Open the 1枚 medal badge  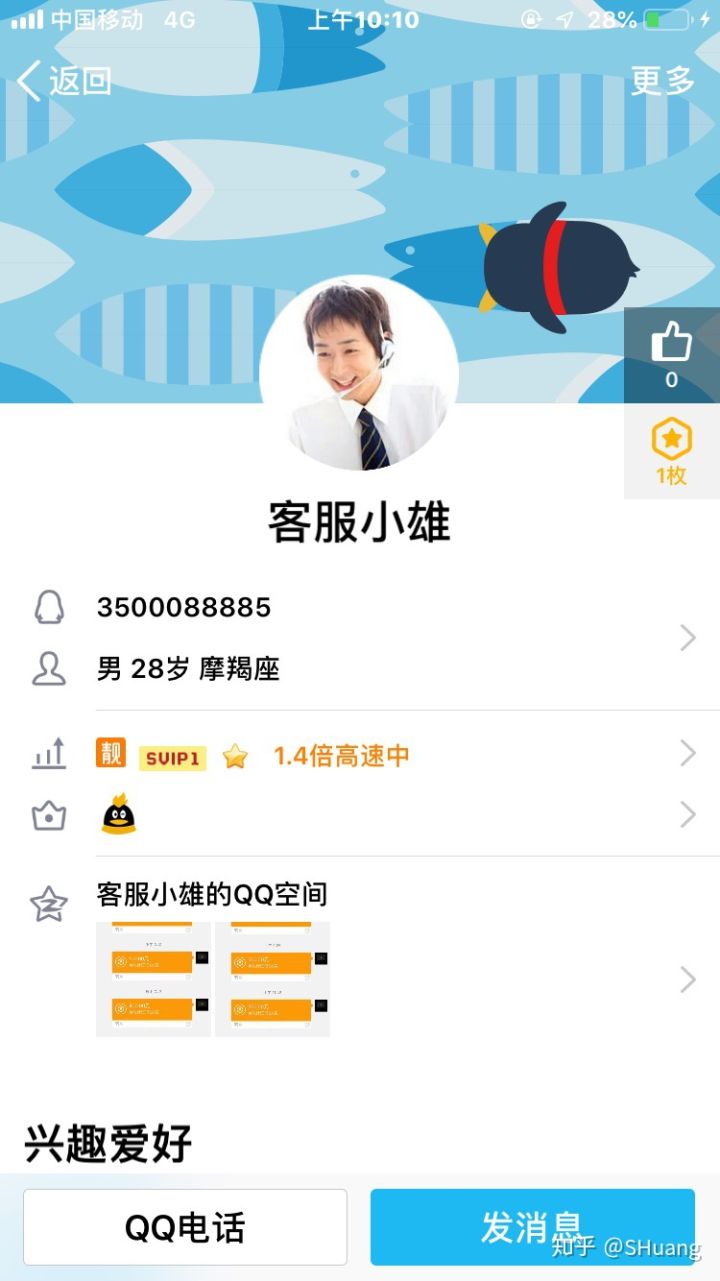coord(671,451)
